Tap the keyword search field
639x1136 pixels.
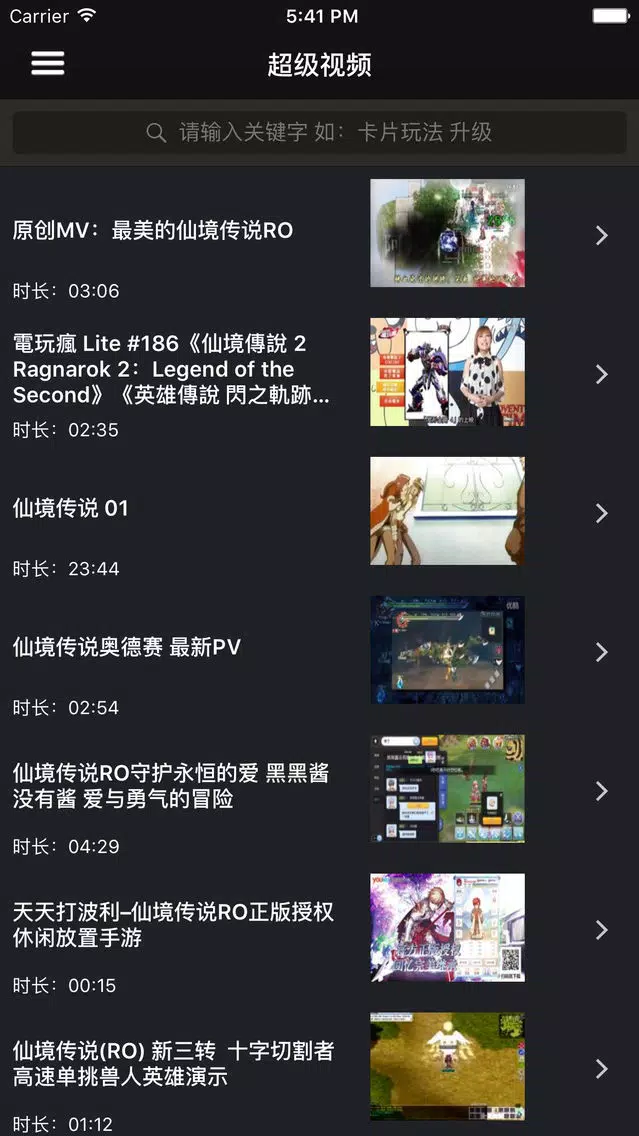[x=319, y=133]
